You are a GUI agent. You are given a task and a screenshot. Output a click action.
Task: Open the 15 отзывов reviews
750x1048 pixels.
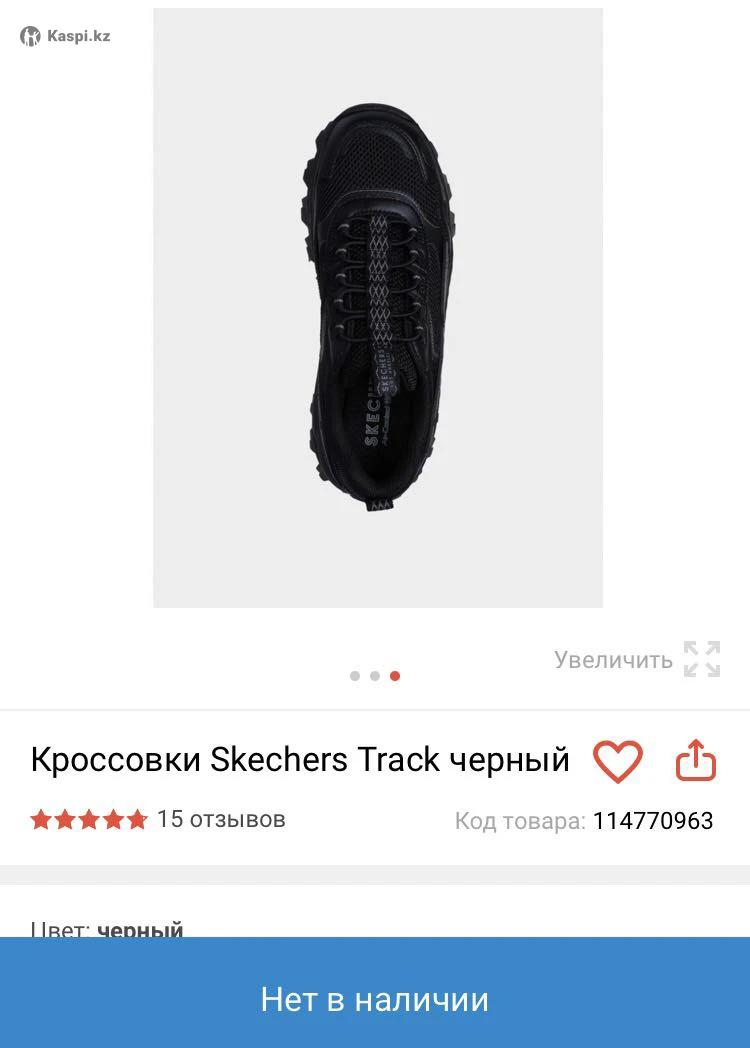click(x=220, y=819)
